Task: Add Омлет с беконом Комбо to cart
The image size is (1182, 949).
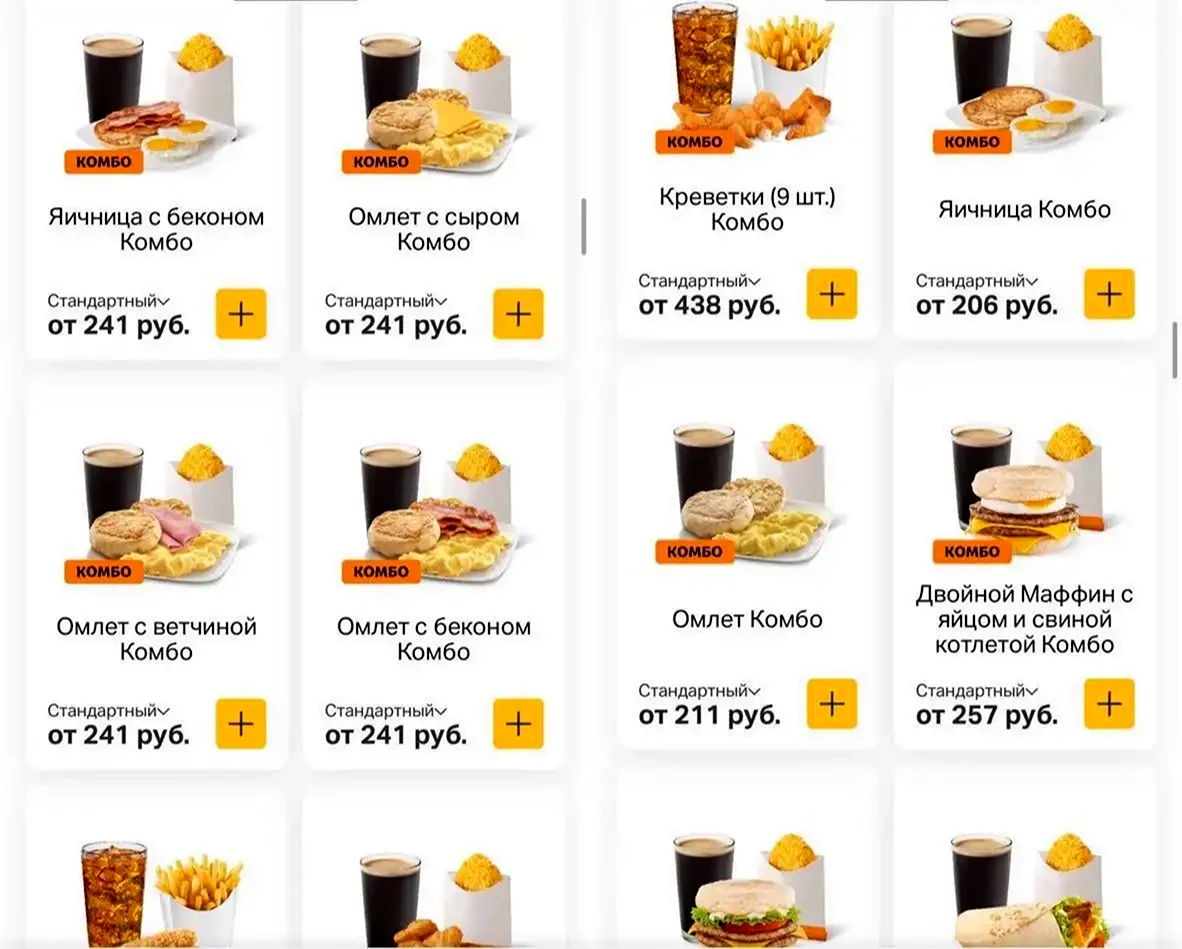Action: pyautogui.click(x=518, y=724)
